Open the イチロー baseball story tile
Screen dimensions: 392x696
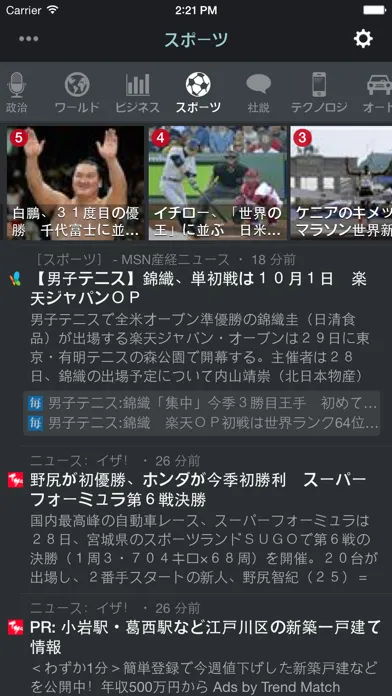pos(218,183)
